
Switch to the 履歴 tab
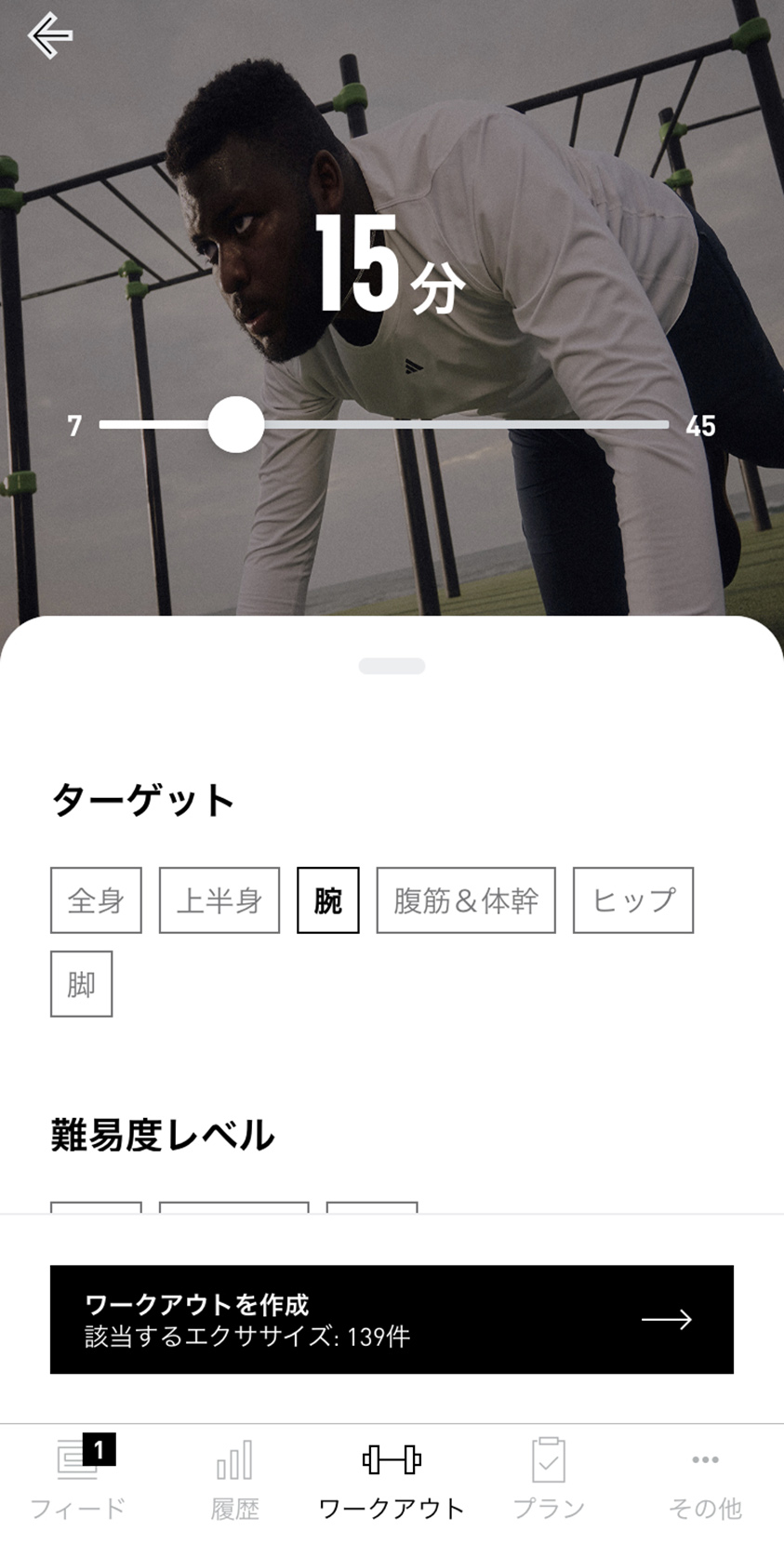(234, 1479)
